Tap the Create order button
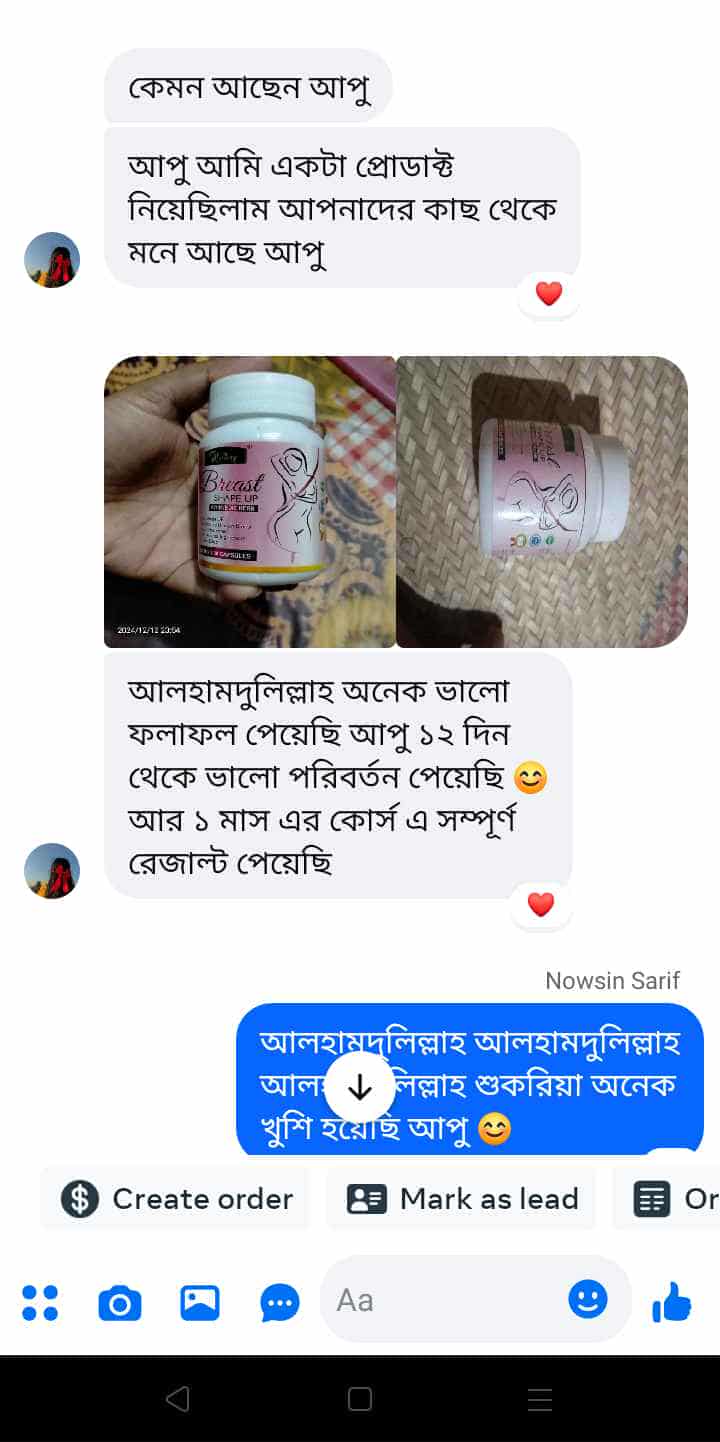 point(176,1198)
